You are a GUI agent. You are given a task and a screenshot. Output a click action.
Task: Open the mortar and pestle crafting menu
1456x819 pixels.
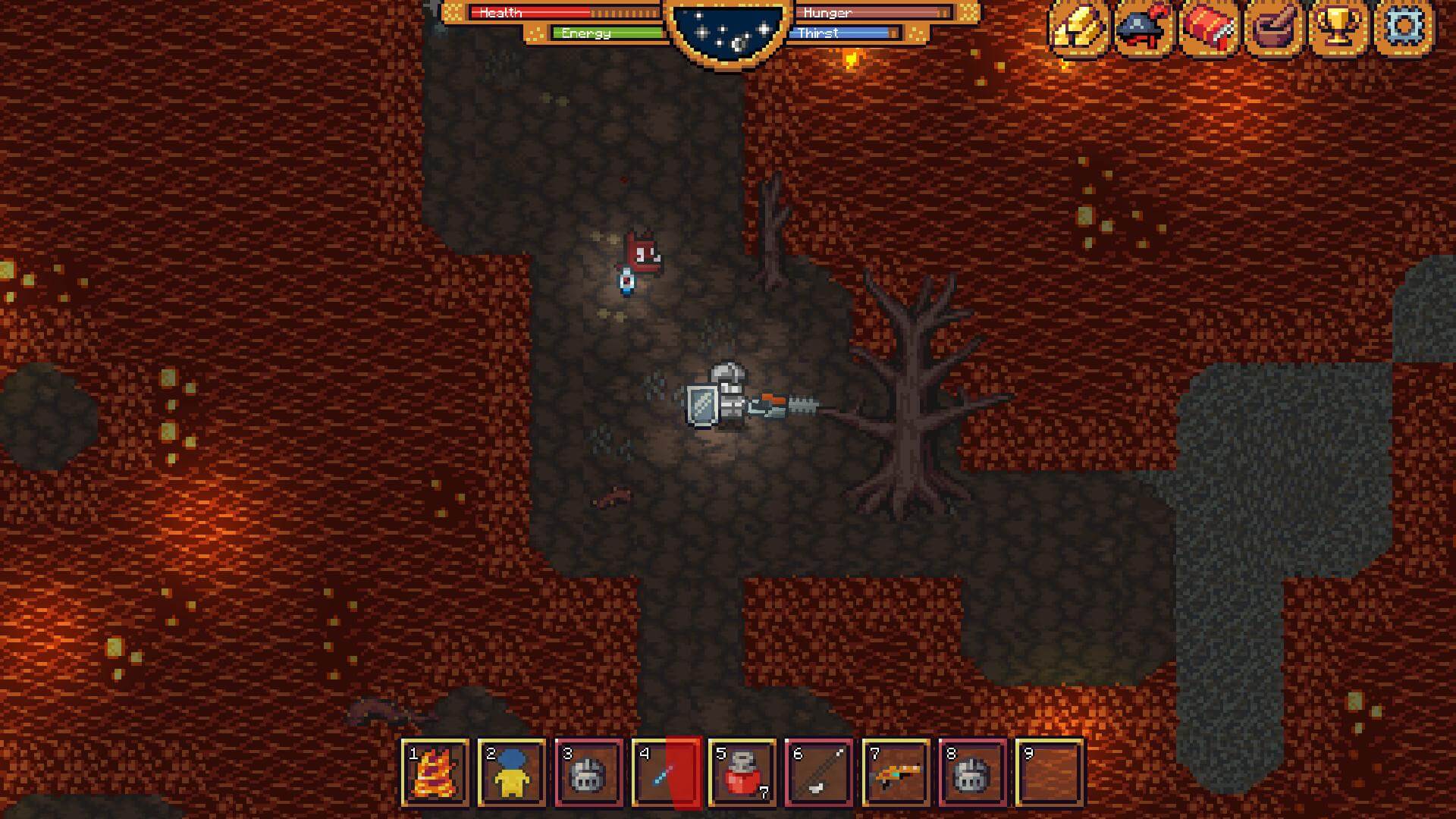point(1274,28)
